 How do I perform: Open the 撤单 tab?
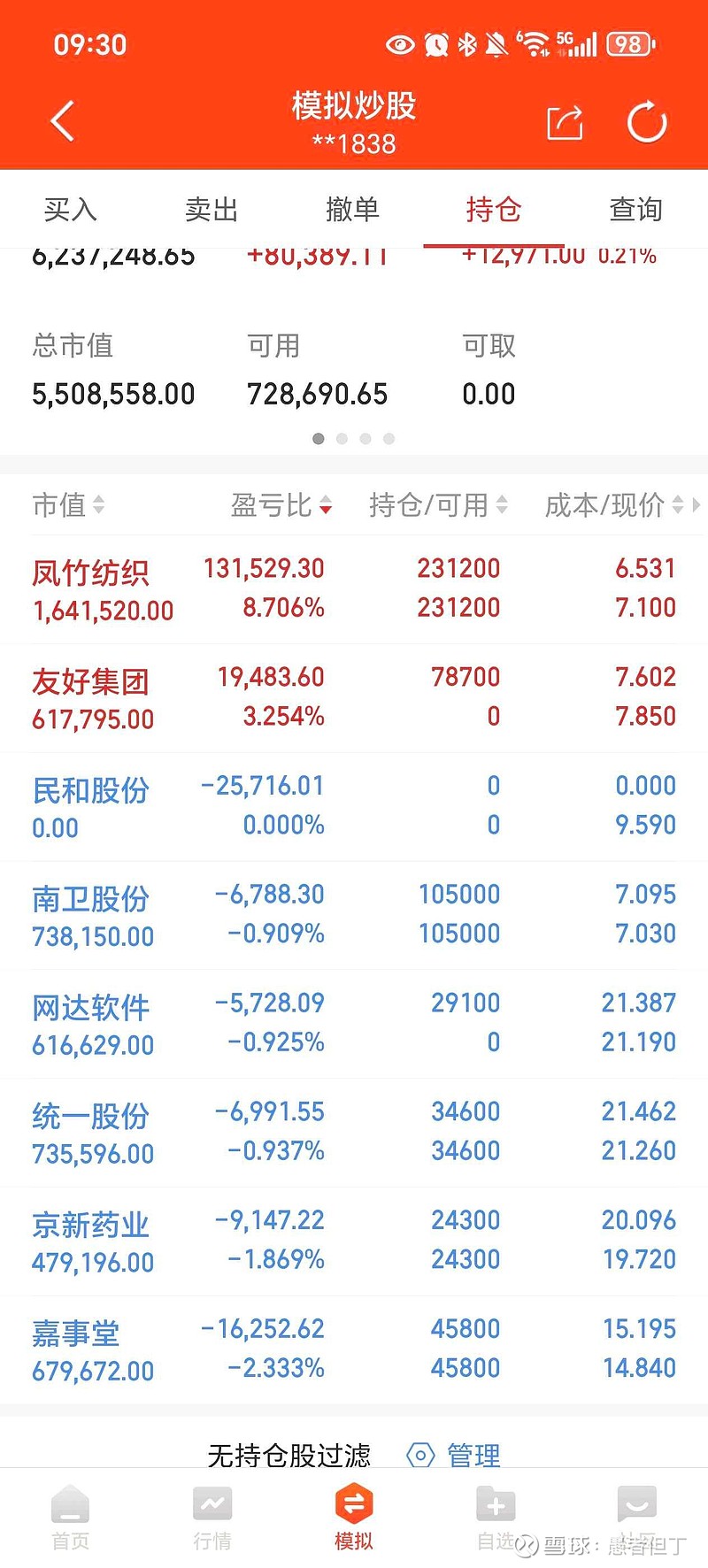pyautogui.click(x=353, y=210)
